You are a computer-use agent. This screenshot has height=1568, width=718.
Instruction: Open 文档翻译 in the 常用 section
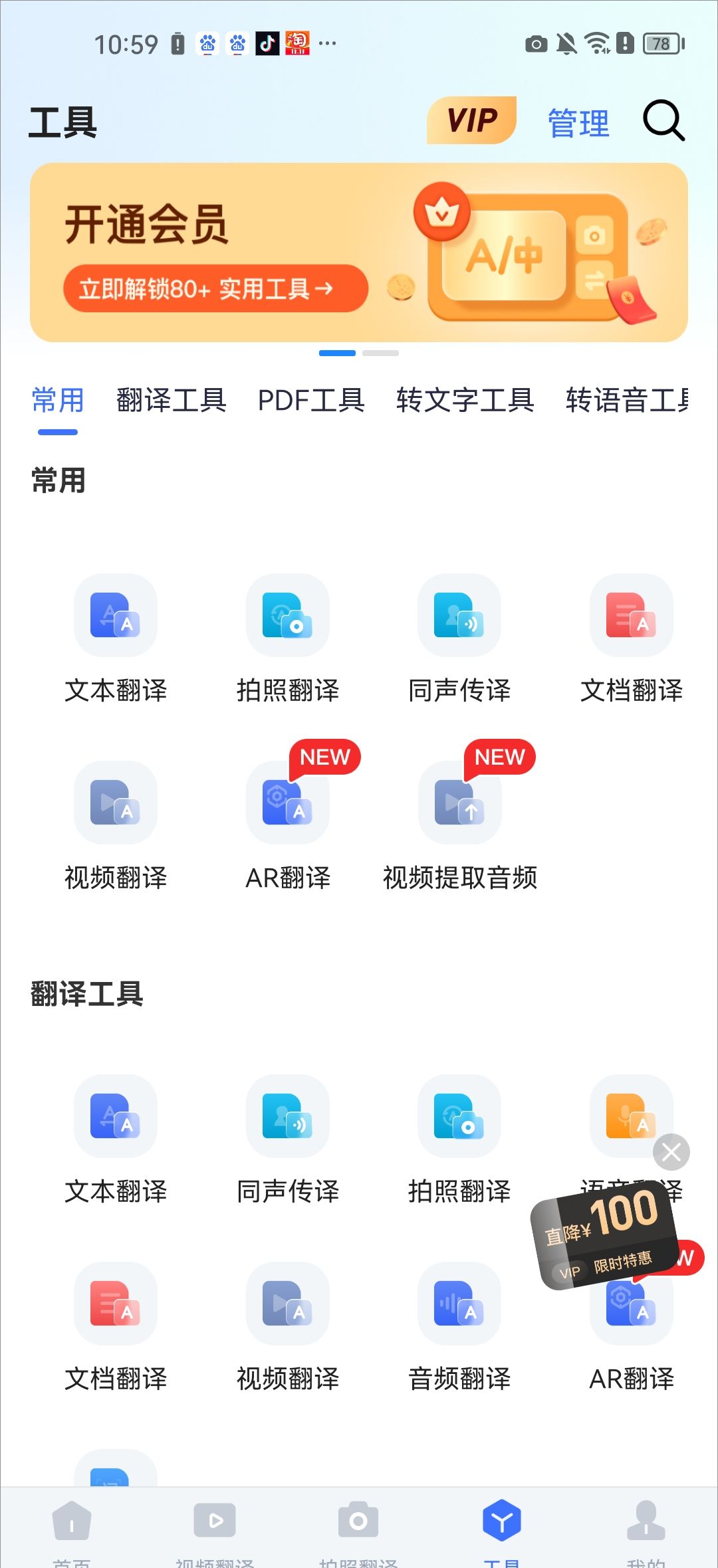(632, 638)
